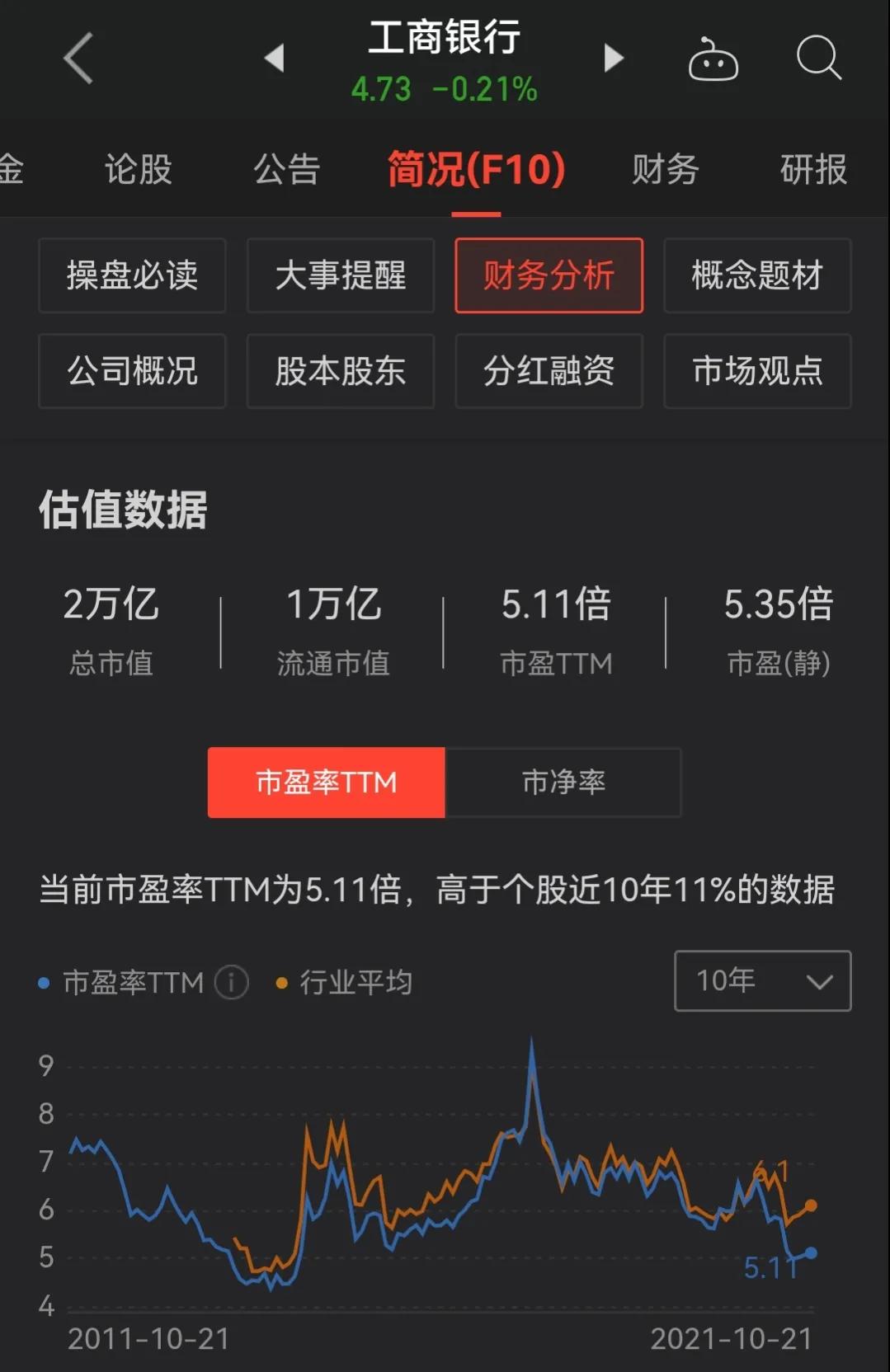Open the search icon
This screenshot has height=1372, width=890.
click(x=819, y=58)
